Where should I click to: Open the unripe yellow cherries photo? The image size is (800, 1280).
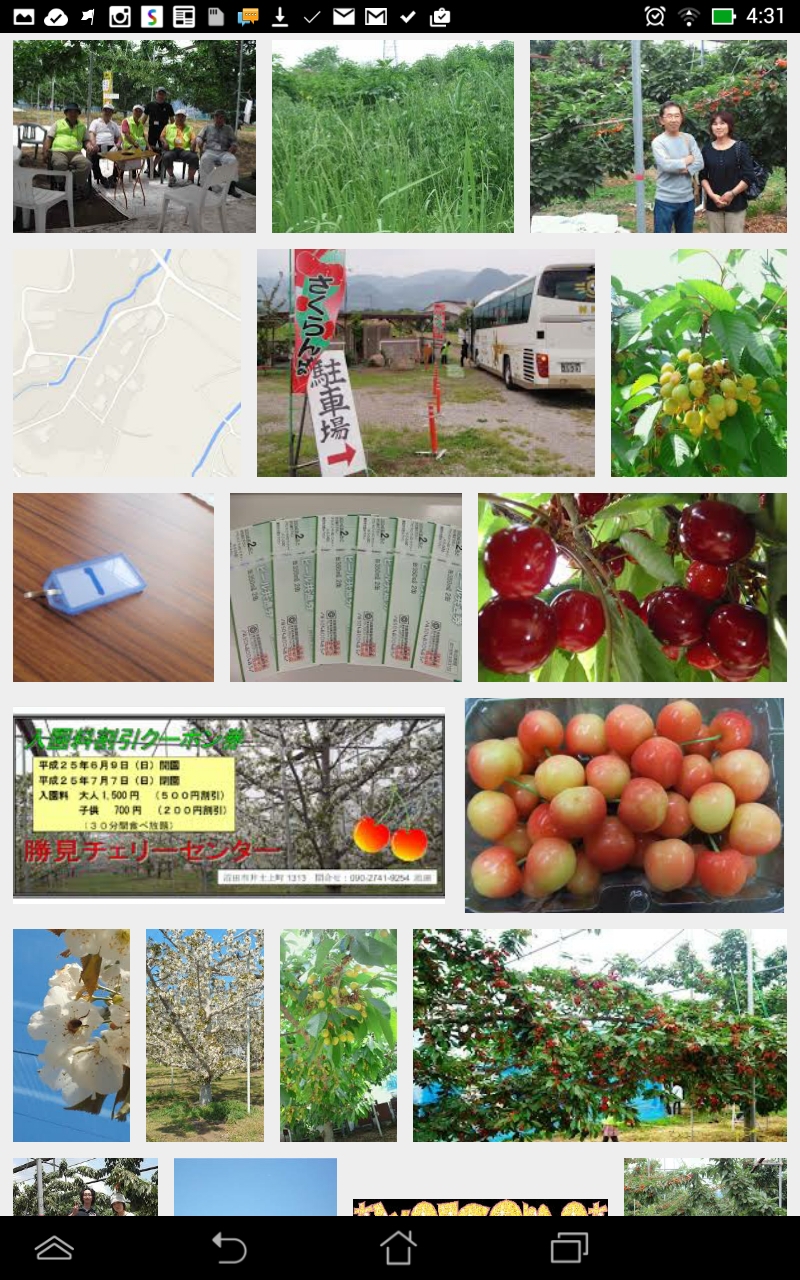(x=699, y=362)
